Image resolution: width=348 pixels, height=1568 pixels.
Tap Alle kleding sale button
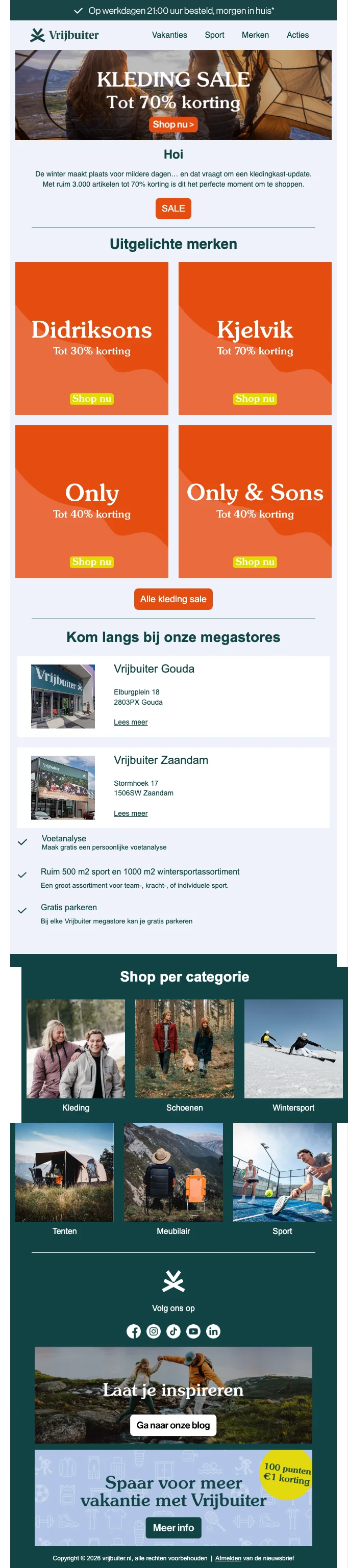(x=173, y=599)
